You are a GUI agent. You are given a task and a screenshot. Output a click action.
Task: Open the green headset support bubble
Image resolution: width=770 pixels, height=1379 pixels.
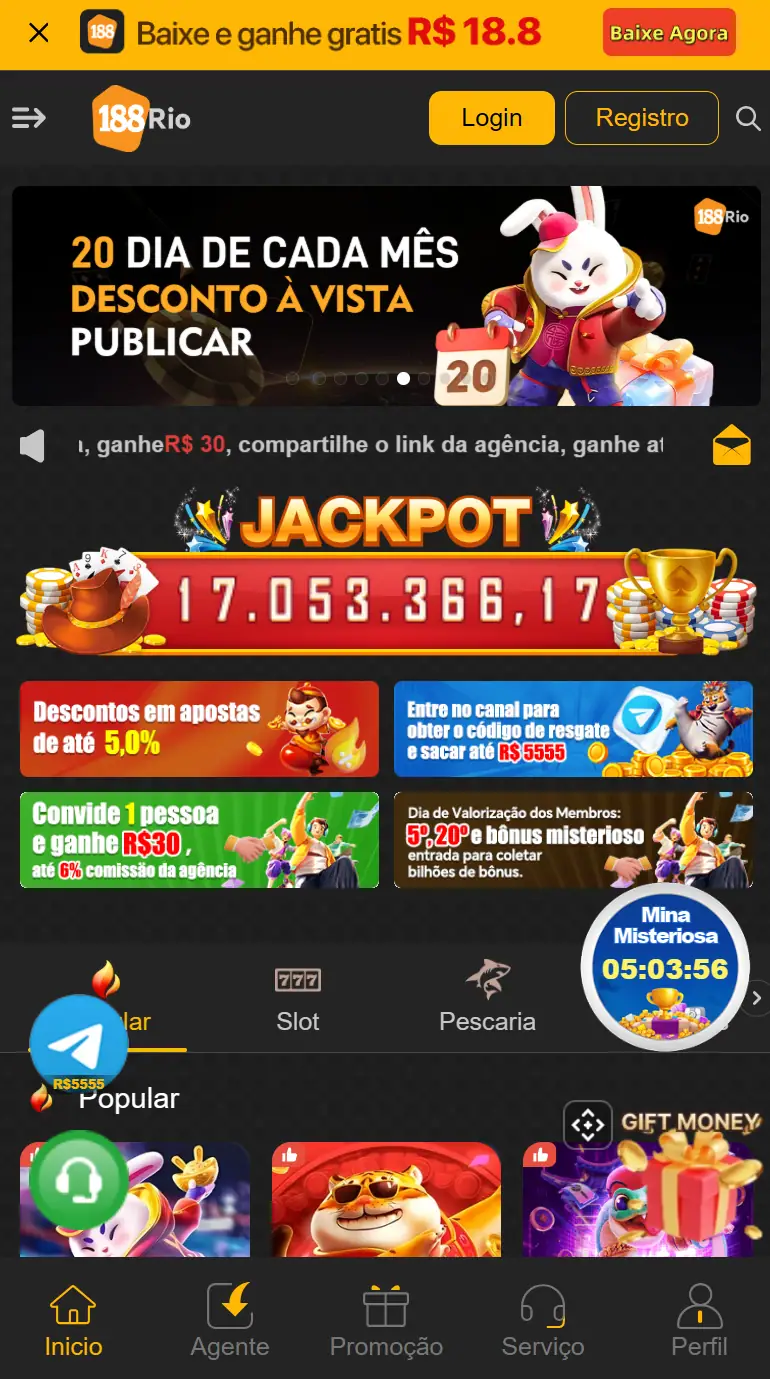click(78, 1180)
